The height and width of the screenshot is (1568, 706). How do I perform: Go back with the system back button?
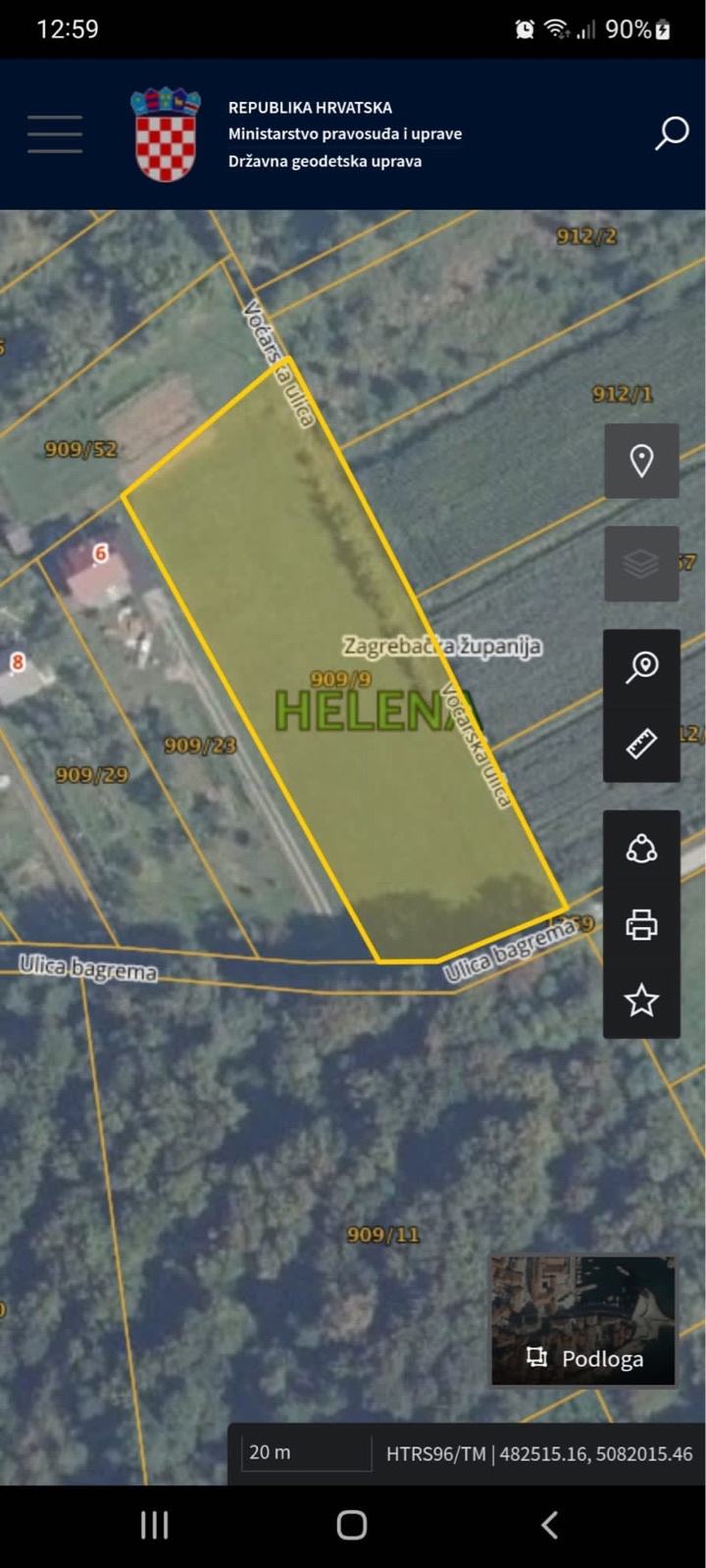coord(550,1525)
